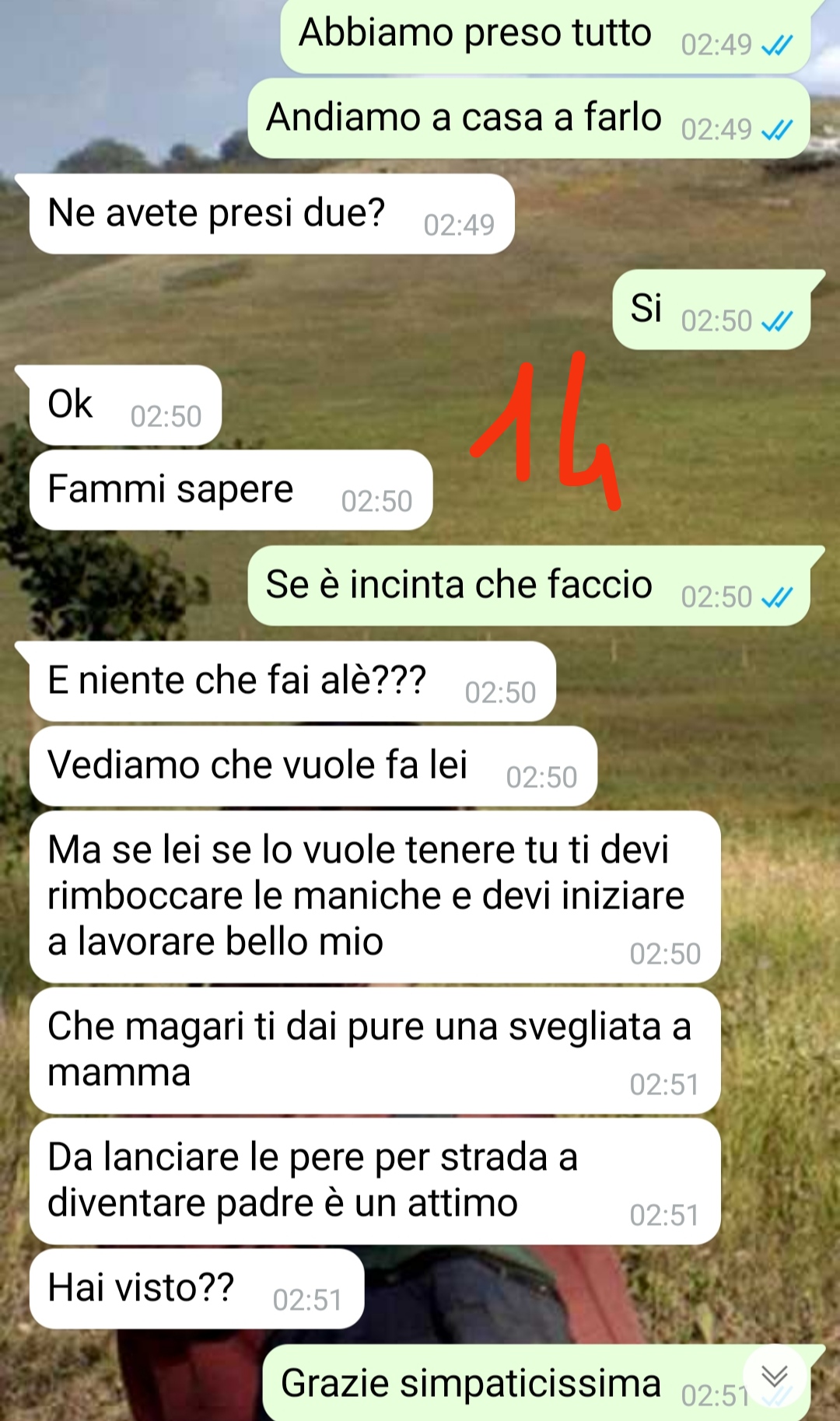Jump to latest messages with down arrow
Screen dimensions: 840x1421
click(775, 1377)
